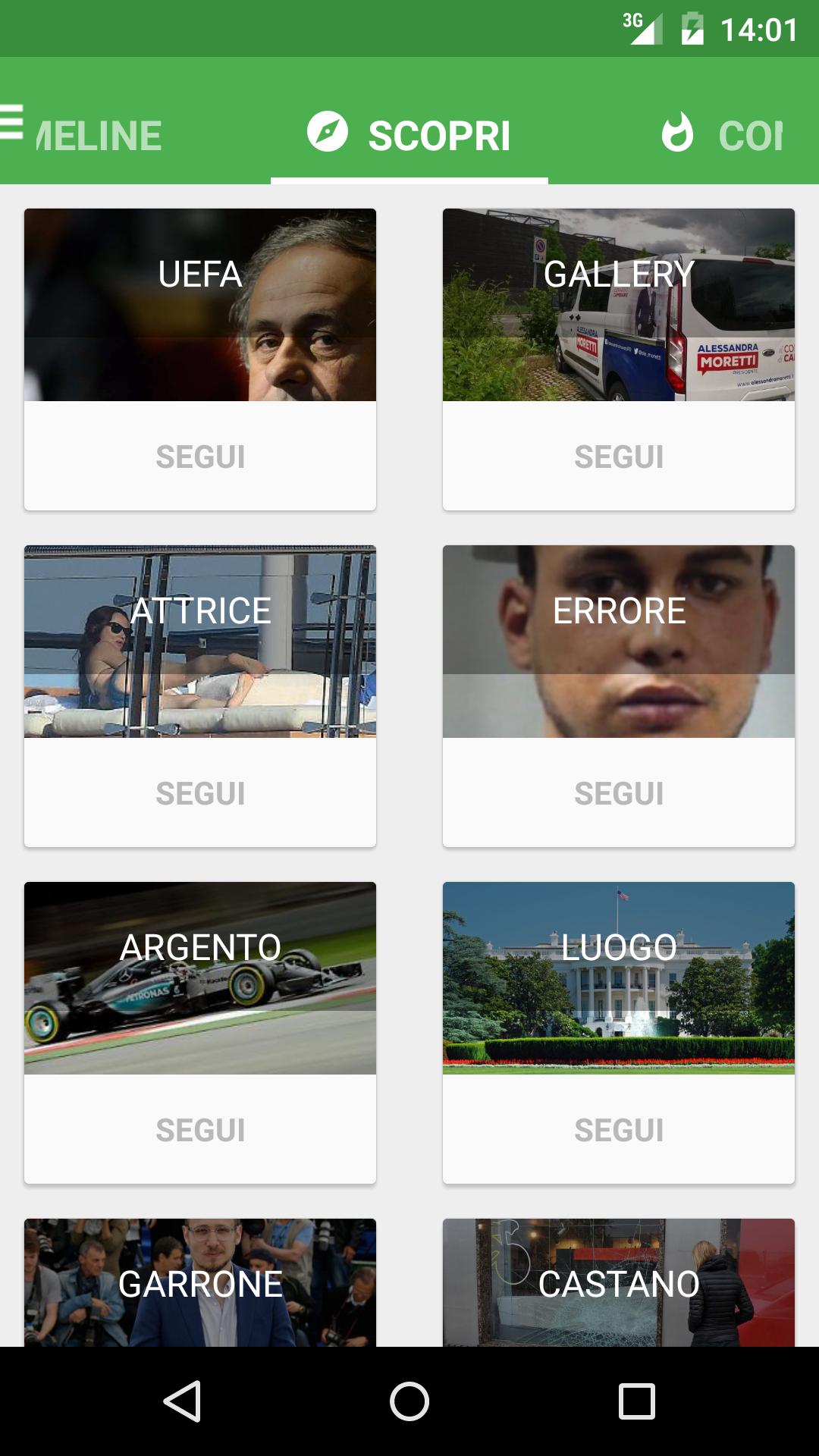The width and height of the screenshot is (819, 1456).
Task: Follow the Luogo topic
Action: click(619, 1130)
